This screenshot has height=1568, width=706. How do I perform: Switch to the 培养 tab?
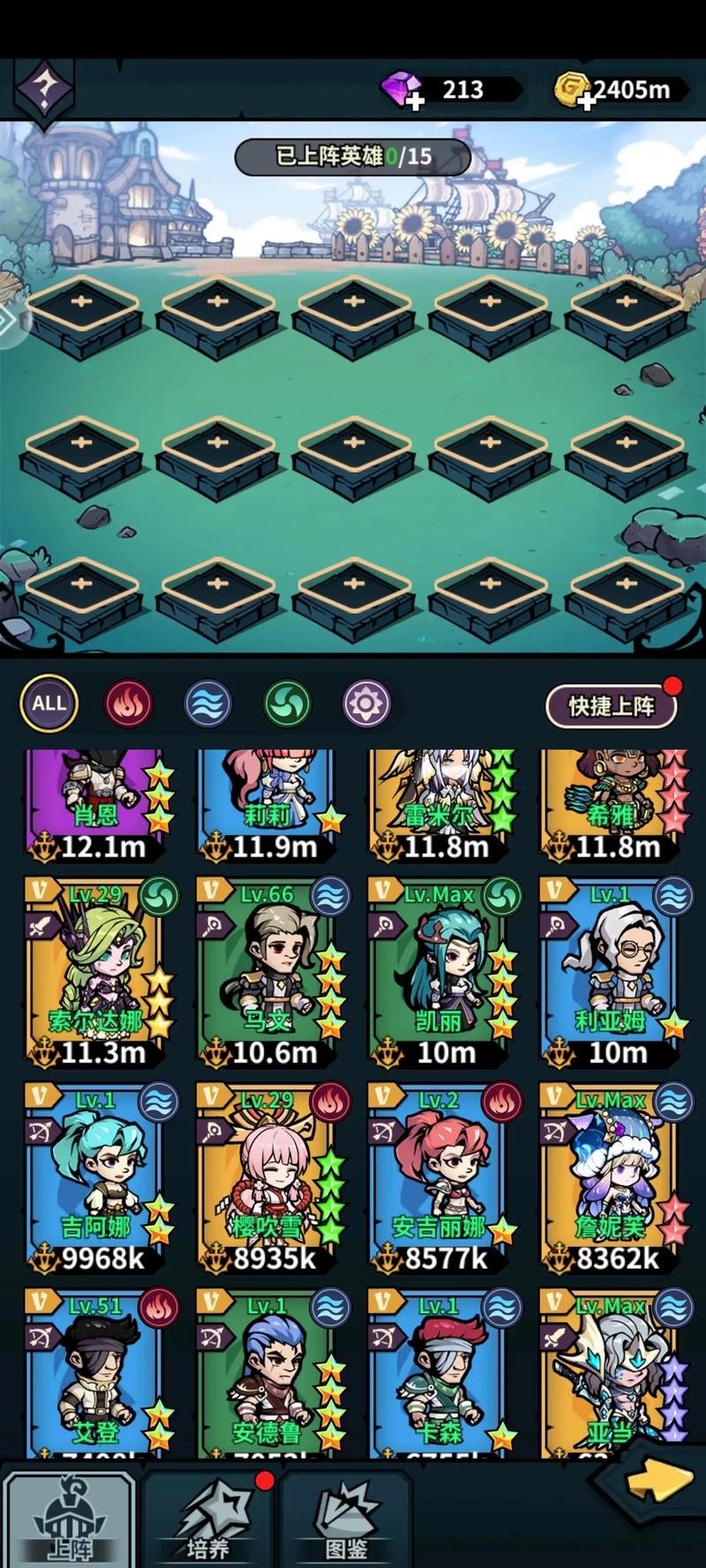(x=207, y=1519)
